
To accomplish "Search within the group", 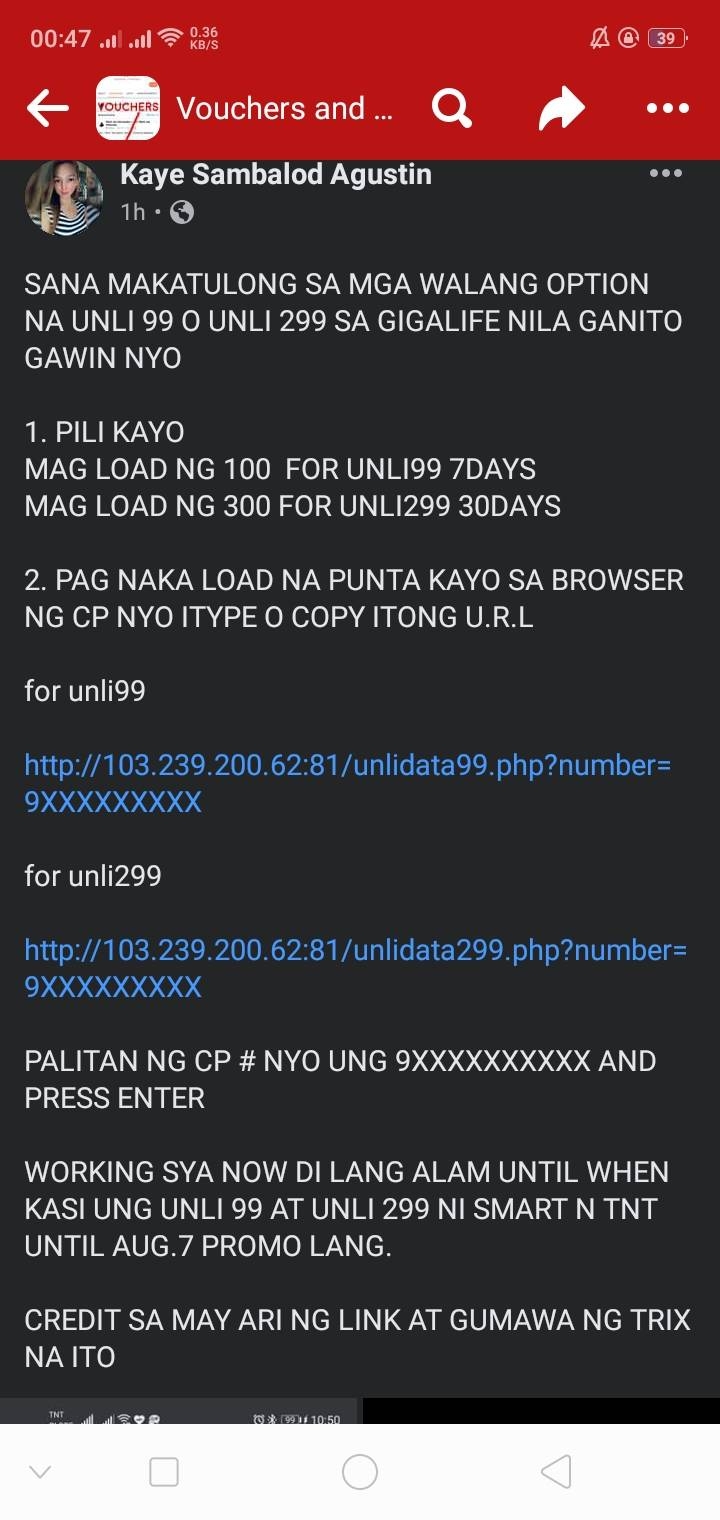I will 452,108.
